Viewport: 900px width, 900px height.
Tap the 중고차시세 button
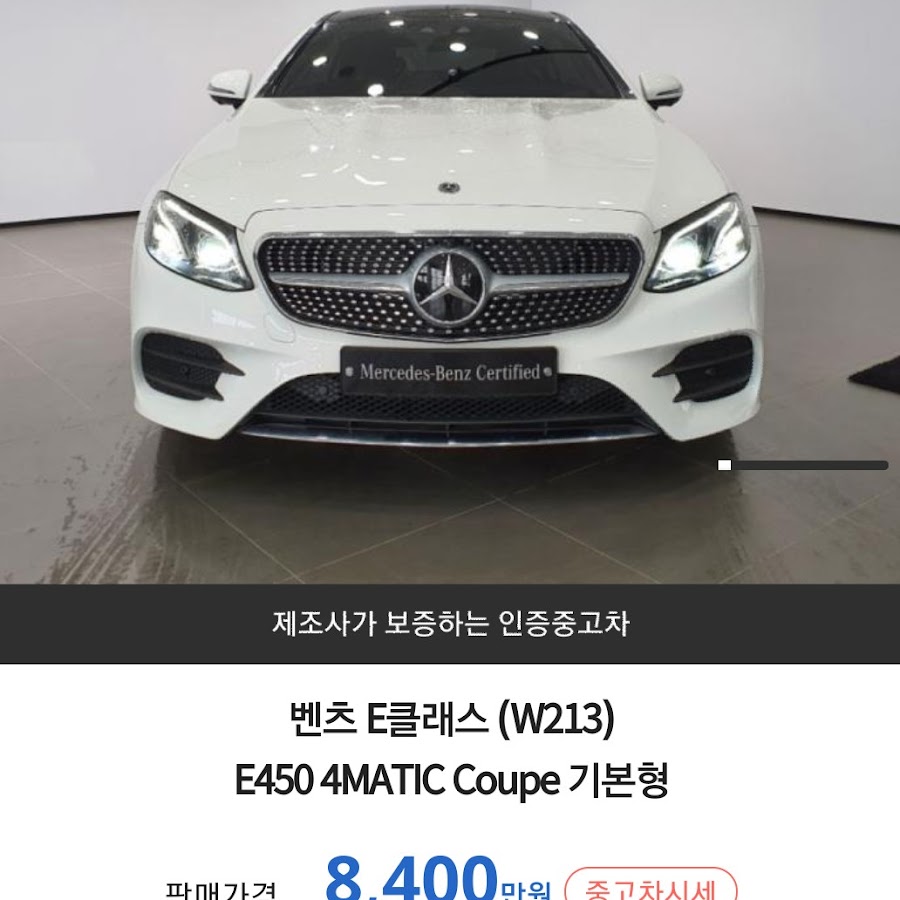point(651,888)
